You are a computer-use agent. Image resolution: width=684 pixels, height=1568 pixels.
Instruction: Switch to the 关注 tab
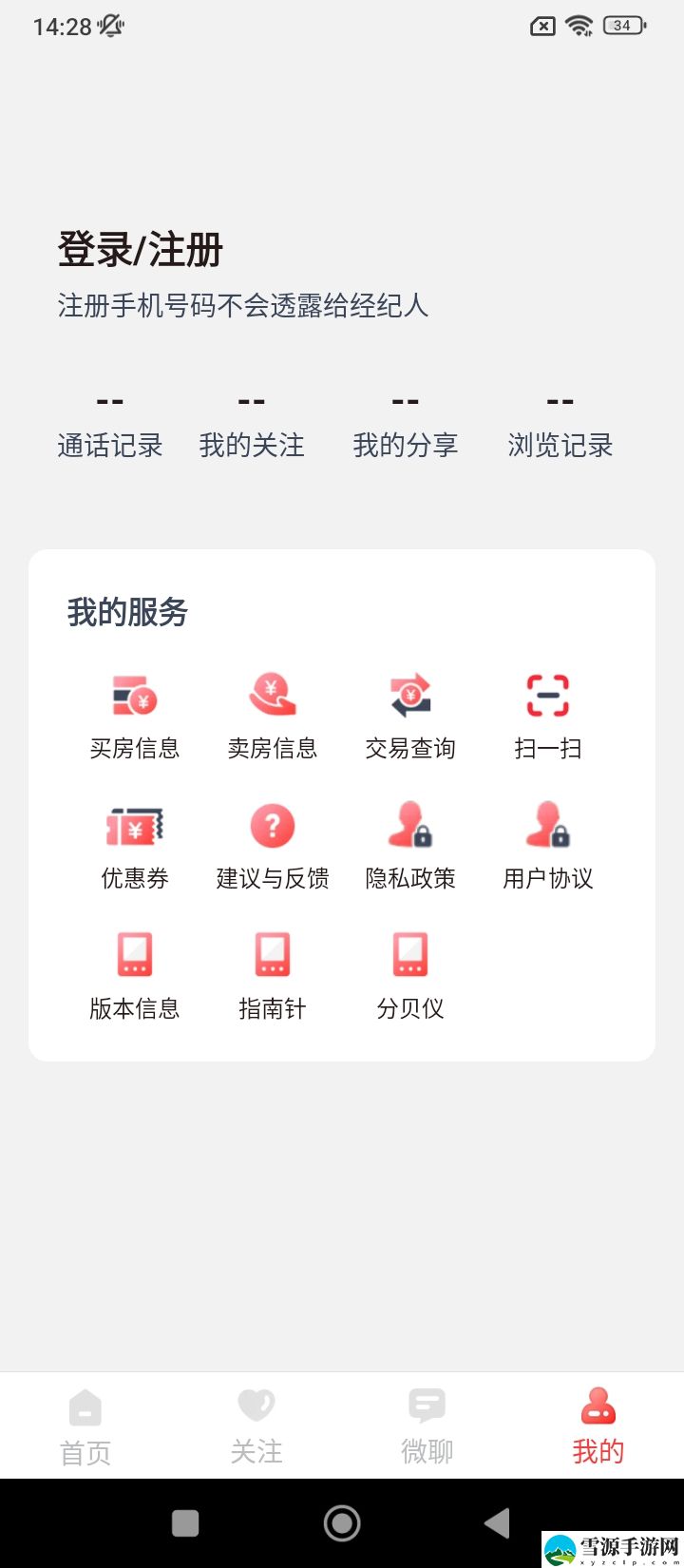pyautogui.click(x=256, y=1427)
